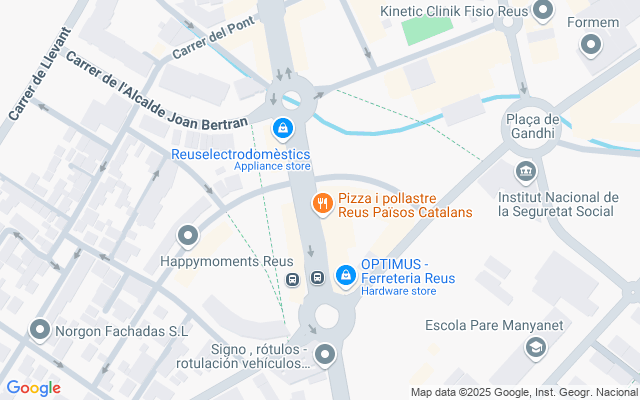Select the Pizza i pollastre restaurant pin
Image resolution: width=640 pixels, height=400 pixels.
(322, 204)
